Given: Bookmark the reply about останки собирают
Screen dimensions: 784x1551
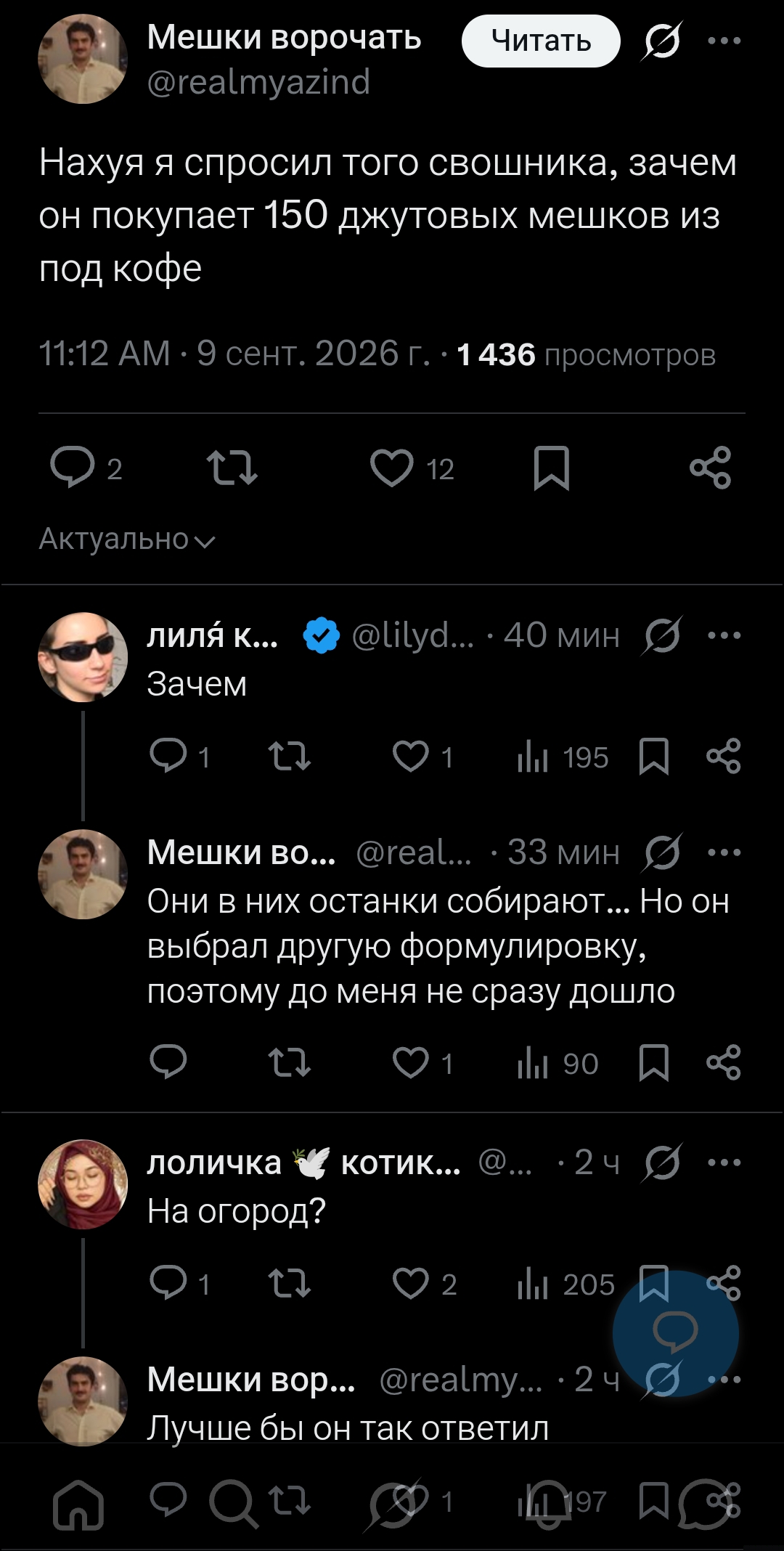Looking at the screenshot, I should click(x=654, y=1063).
